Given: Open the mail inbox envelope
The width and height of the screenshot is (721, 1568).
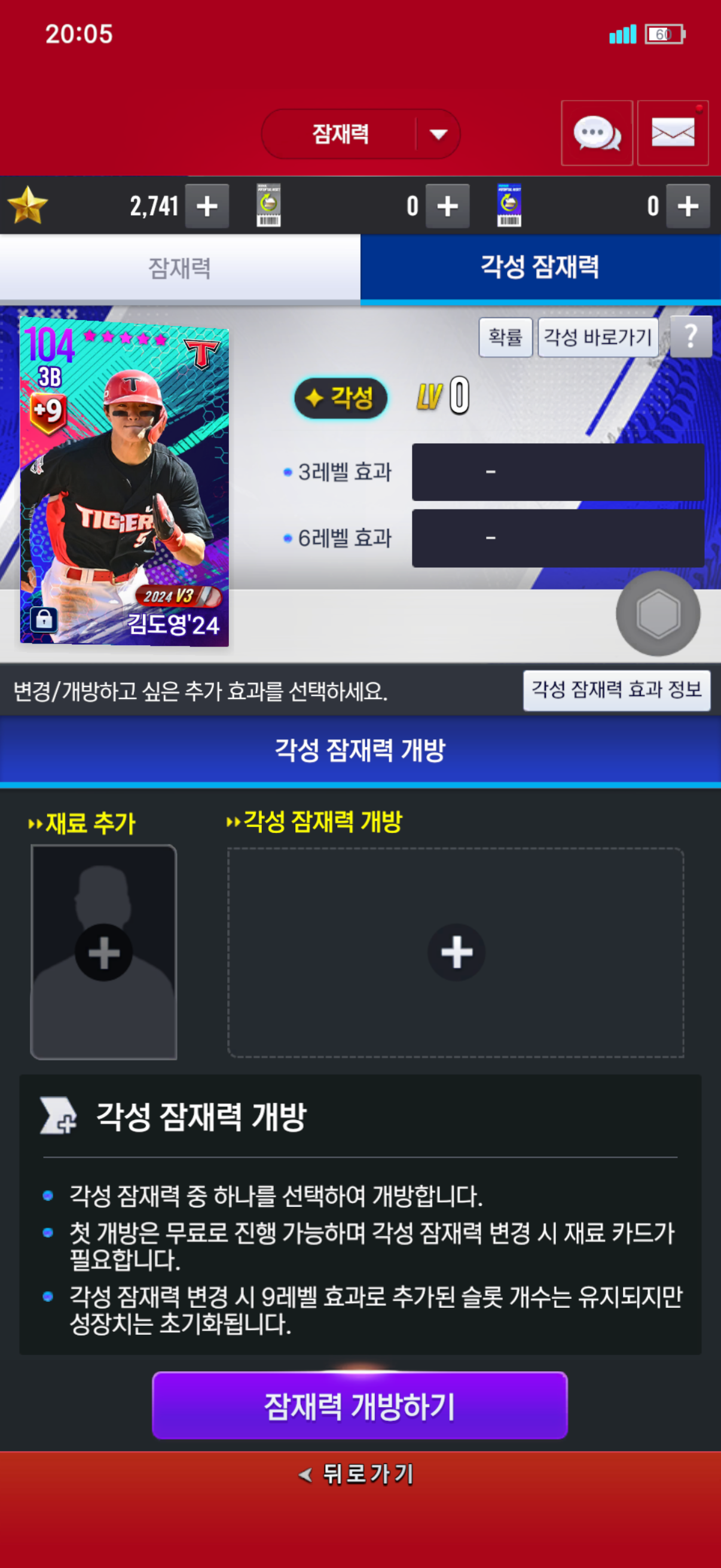Looking at the screenshot, I should 673,133.
